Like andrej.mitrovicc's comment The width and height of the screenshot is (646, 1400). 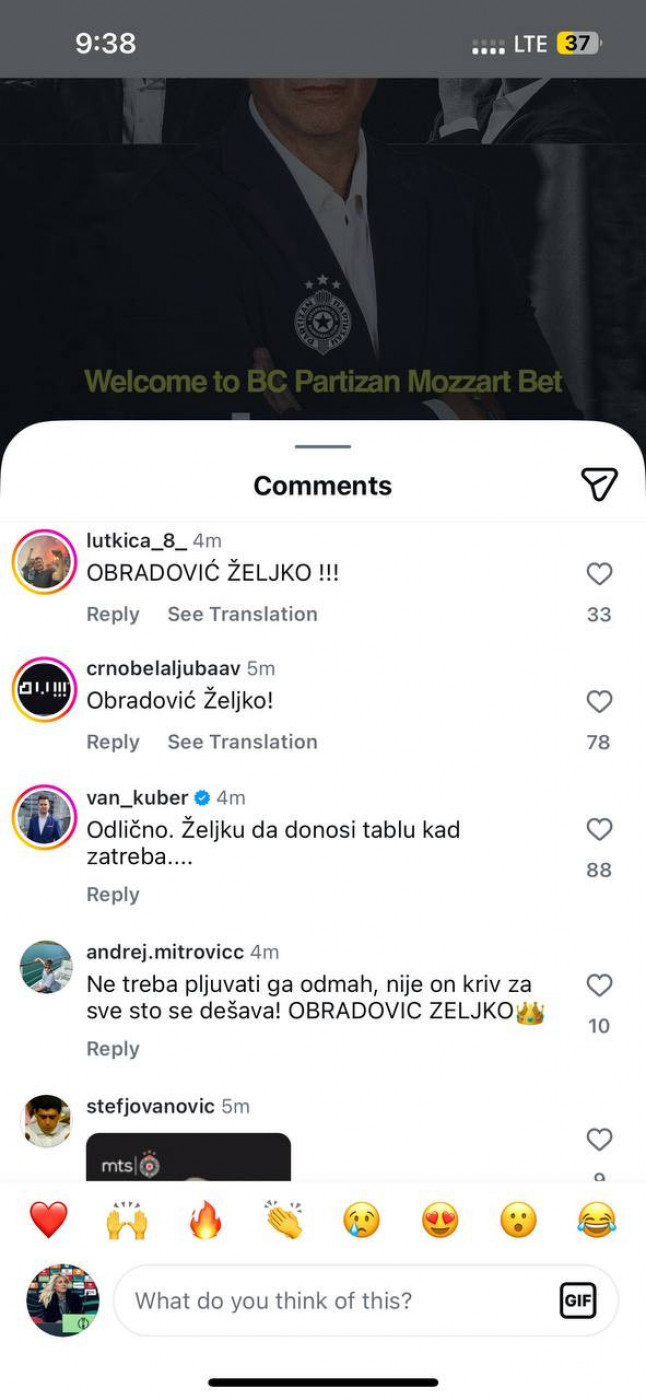[x=599, y=985]
